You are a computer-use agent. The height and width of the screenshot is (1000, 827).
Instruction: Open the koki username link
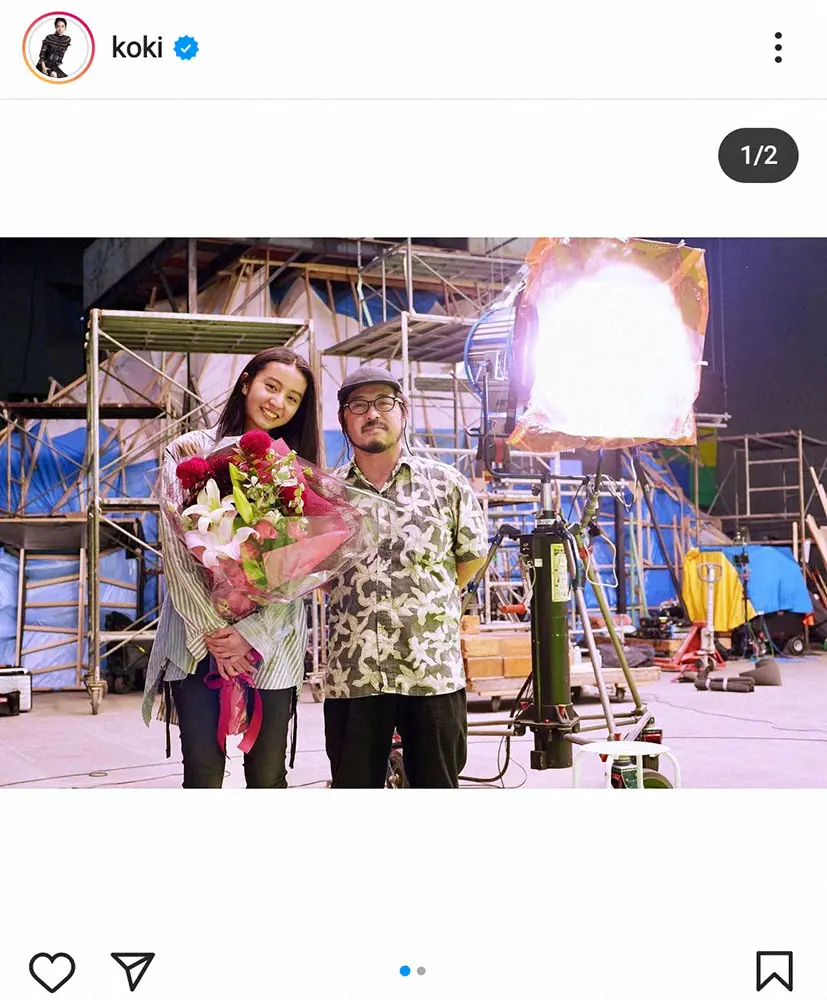click(x=137, y=47)
